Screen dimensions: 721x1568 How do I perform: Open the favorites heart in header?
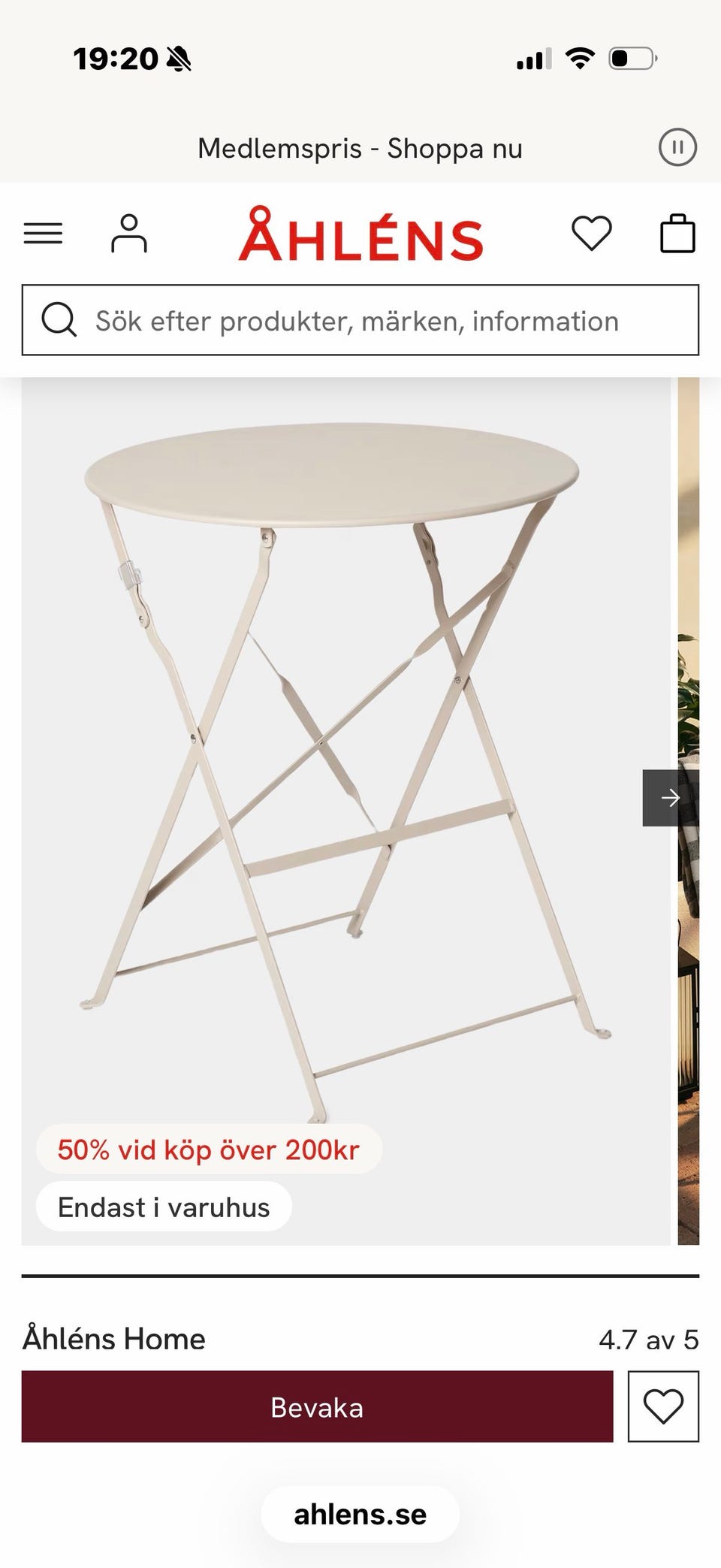click(592, 234)
